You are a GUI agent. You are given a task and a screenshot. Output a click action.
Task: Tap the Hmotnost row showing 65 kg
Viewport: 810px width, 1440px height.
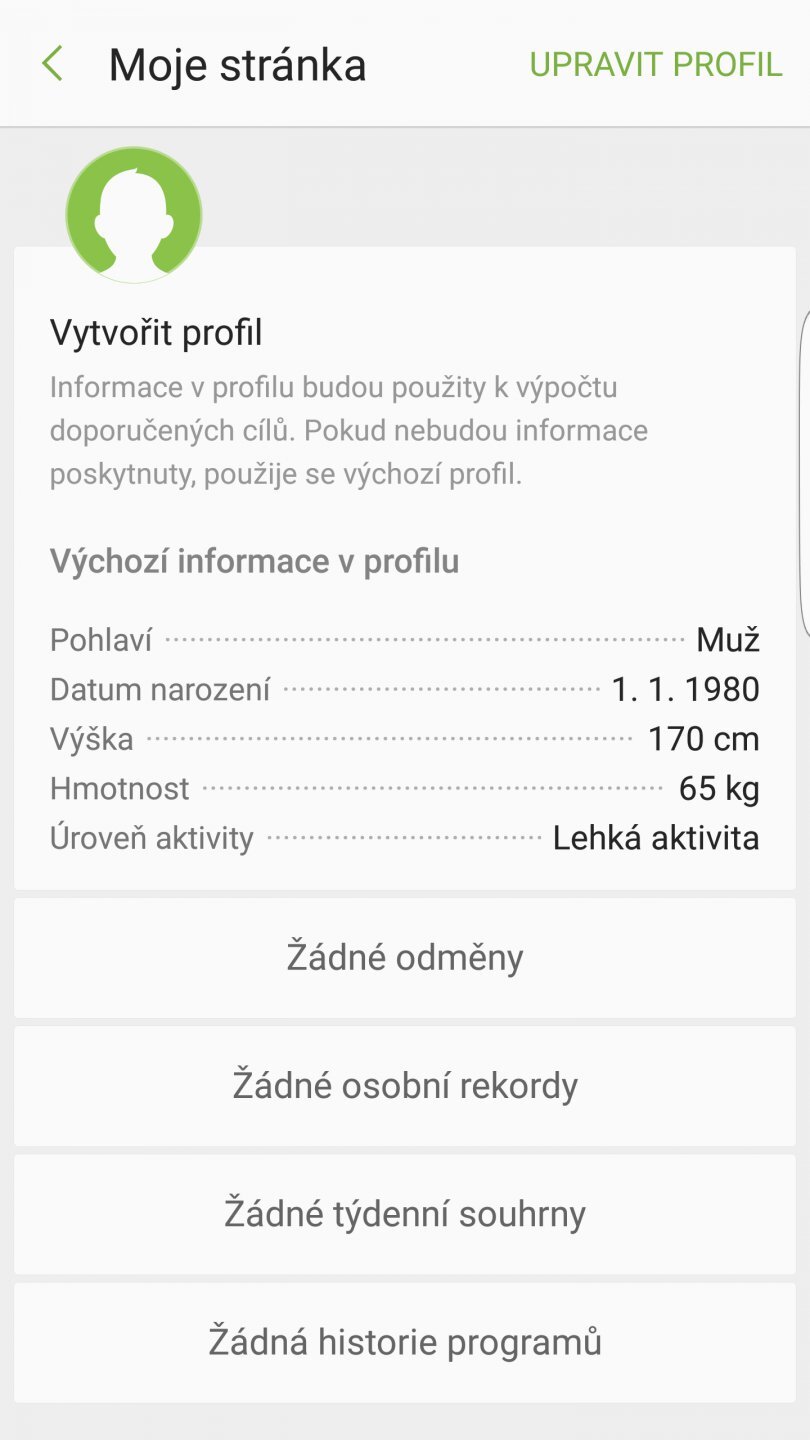tap(405, 788)
